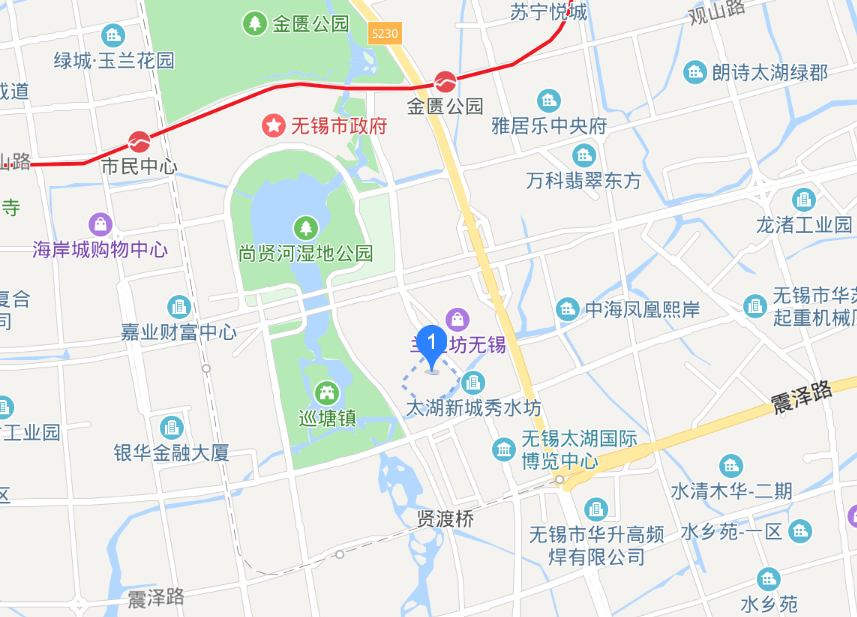Open the 尚贤河湿地公园 park point
Image resolution: width=857 pixels, height=617 pixels.
click(x=305, y=228)
